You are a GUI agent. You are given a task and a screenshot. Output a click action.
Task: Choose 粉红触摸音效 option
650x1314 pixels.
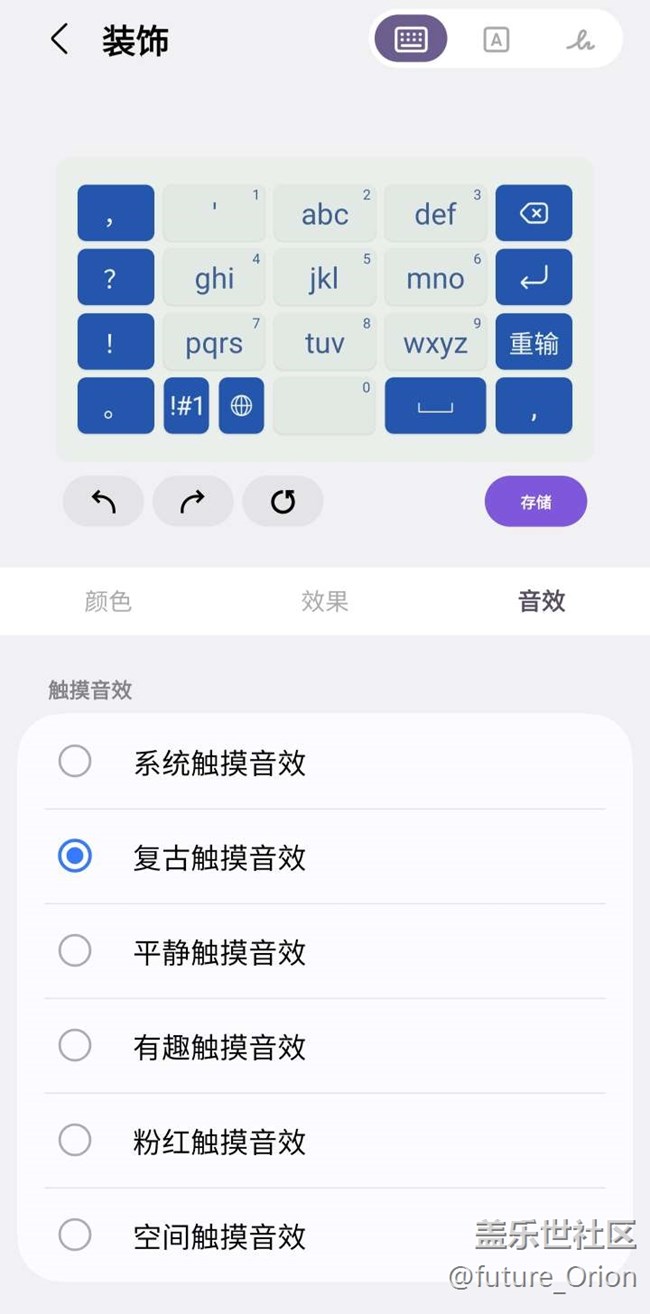[x=75, y=1140]
